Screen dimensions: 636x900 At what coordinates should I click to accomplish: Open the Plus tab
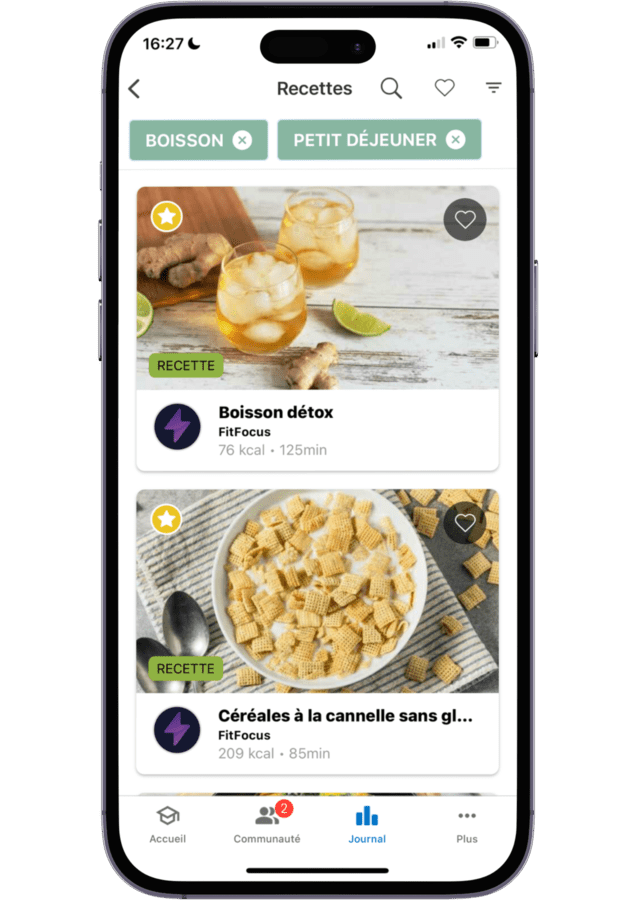pos(467,824)
